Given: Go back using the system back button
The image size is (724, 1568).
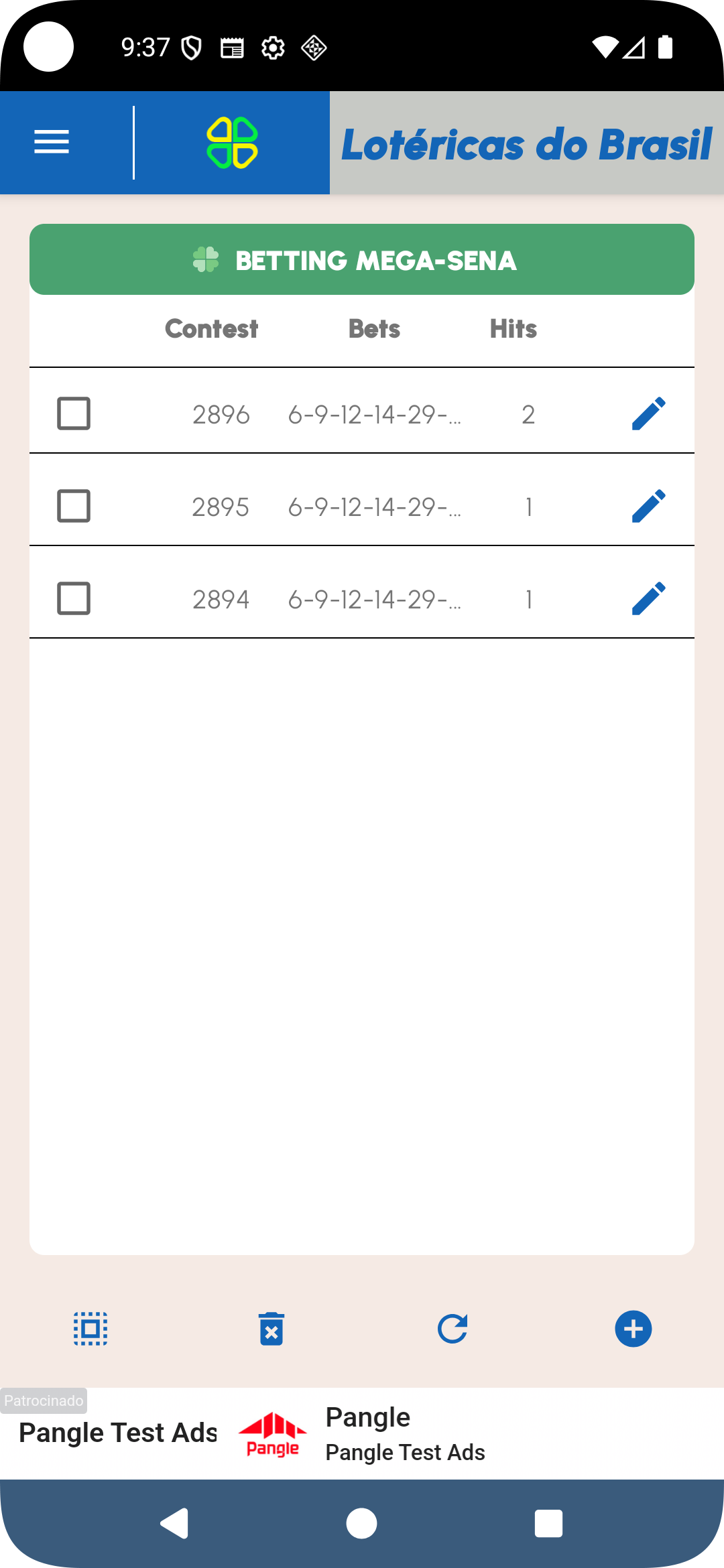Looking at the screenshot, I should pyautogui.click(x=174, y=1524).
